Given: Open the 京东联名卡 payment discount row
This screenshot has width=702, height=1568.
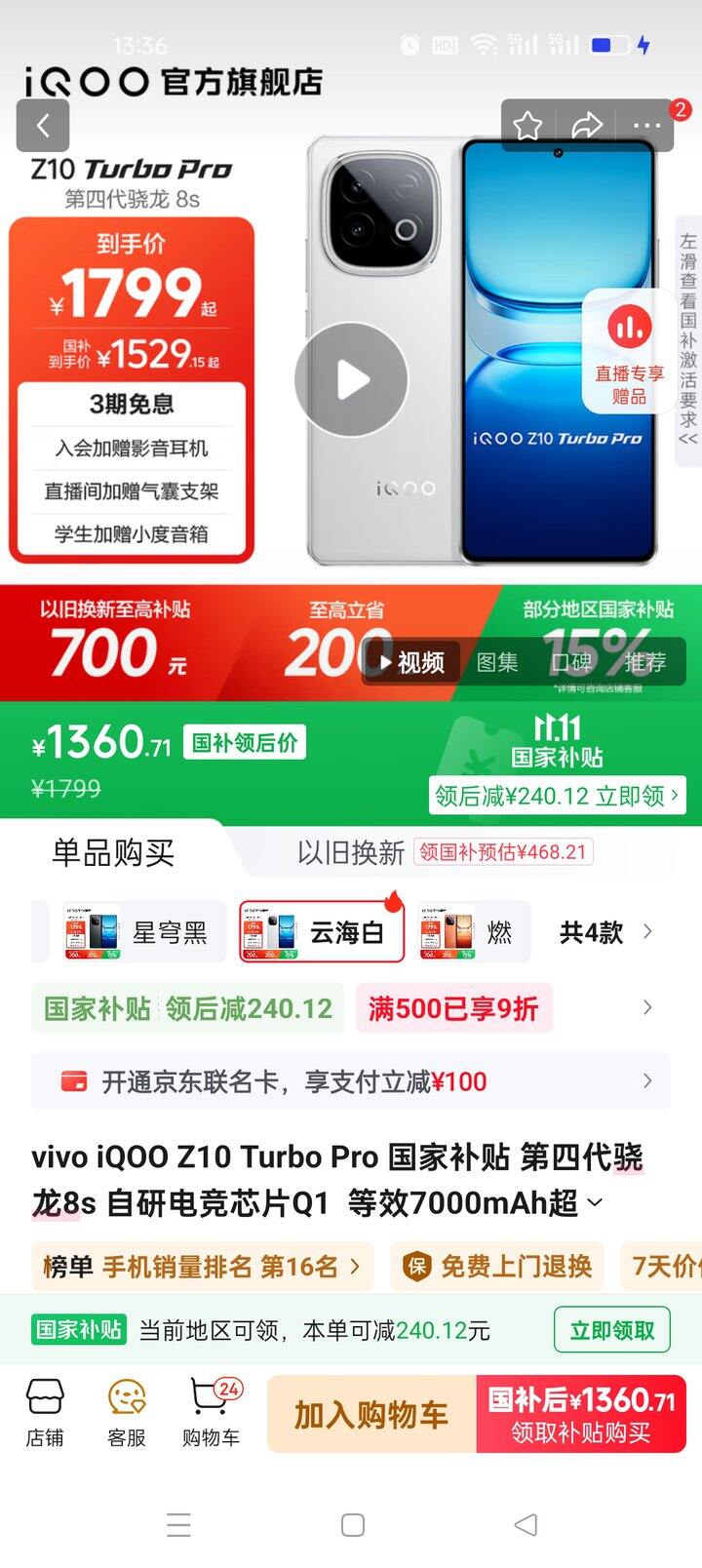Looking at the screenshot, I should 351,1081.
